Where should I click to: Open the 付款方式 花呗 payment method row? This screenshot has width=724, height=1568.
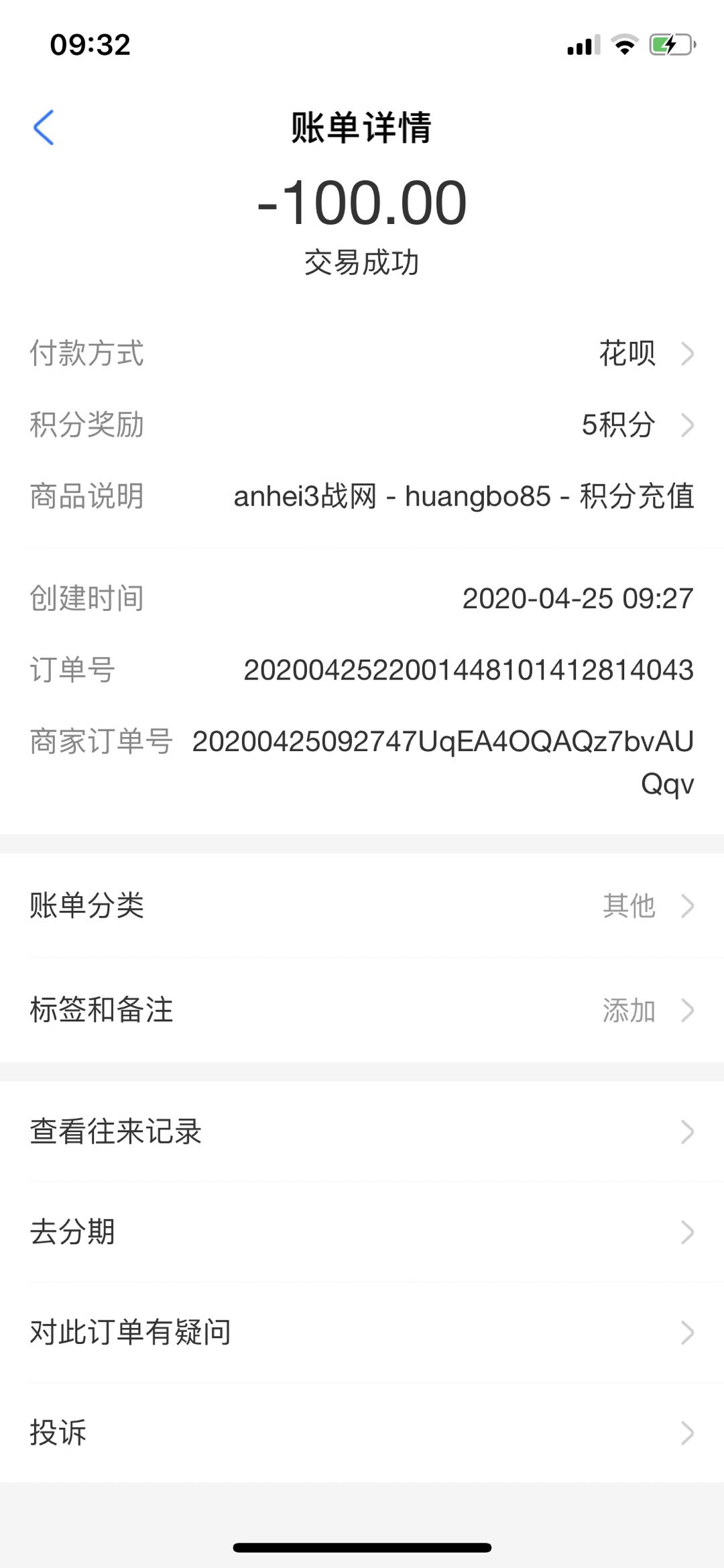(x=644, y=353)
